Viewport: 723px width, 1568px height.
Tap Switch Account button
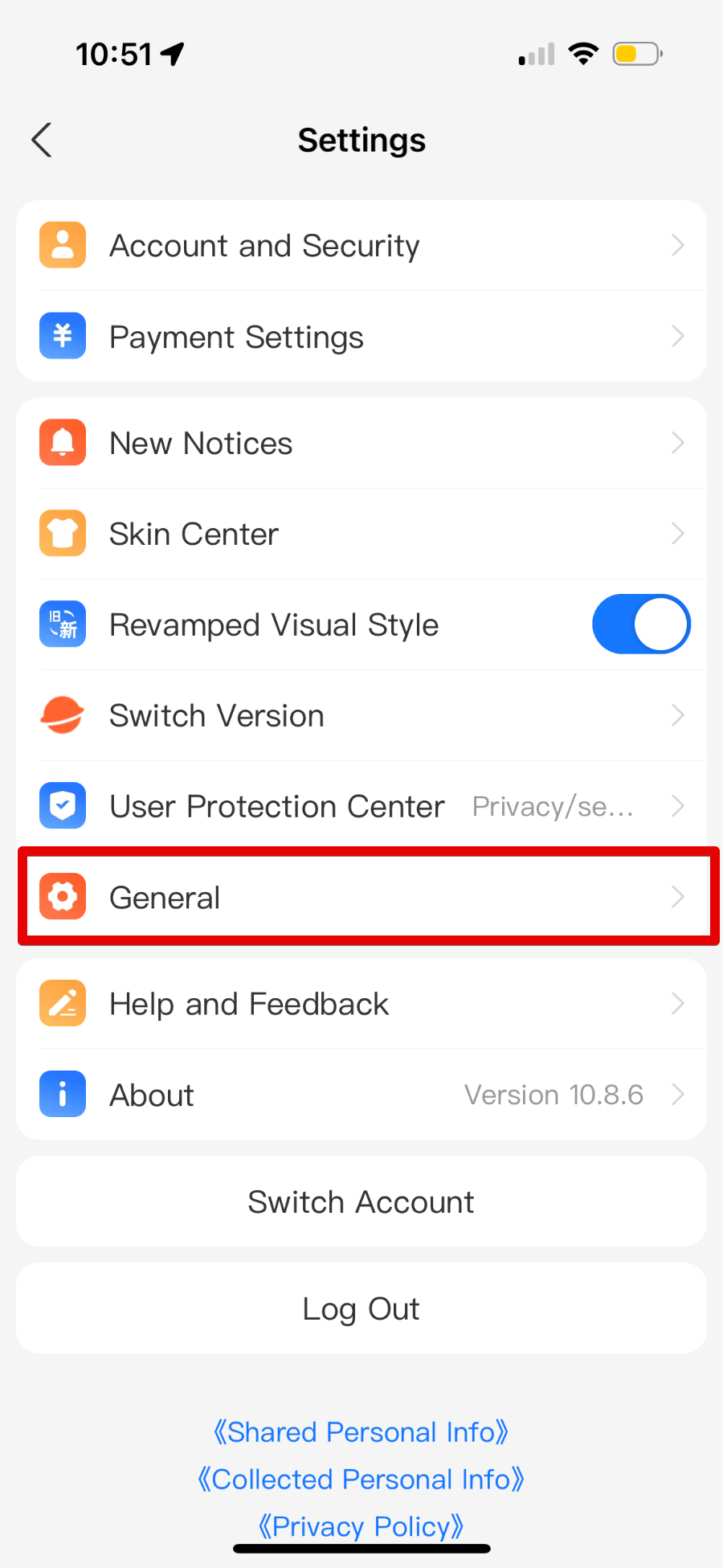(361, 1202)
